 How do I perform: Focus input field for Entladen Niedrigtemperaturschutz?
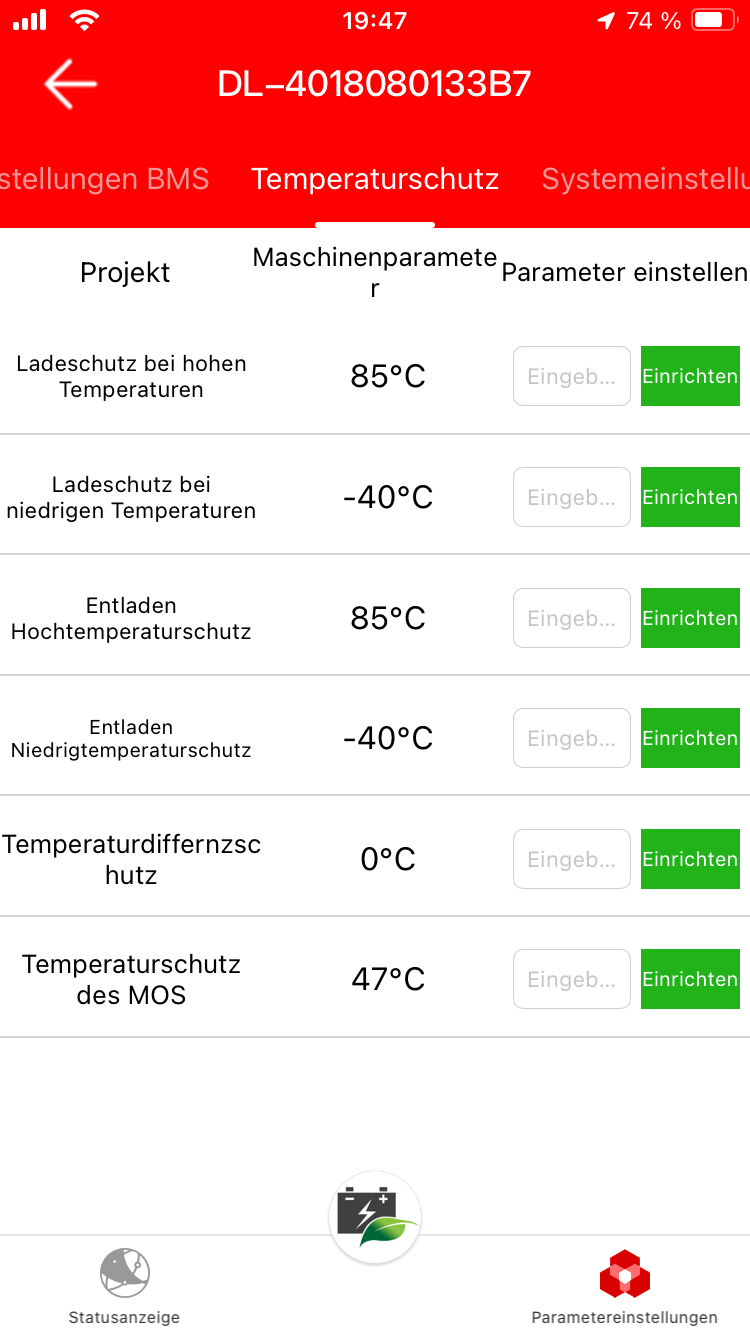coord(572,738)
